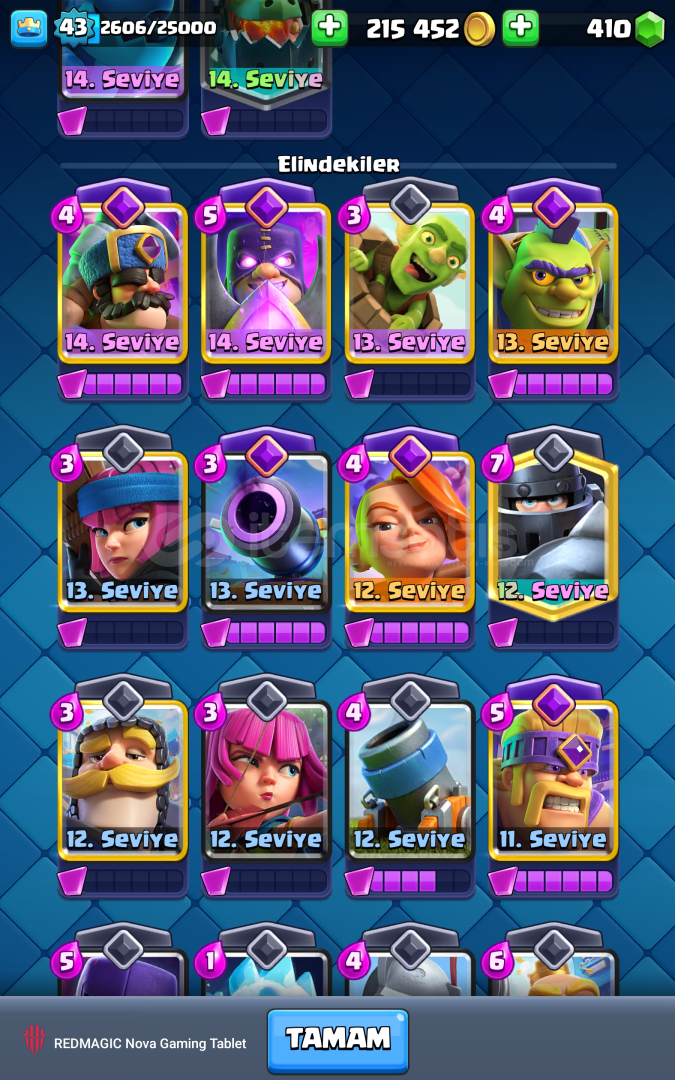The height and width of the screenshot is (1080, 675).
Task: Add gold with the coin plus button
Action: [329, 28]
